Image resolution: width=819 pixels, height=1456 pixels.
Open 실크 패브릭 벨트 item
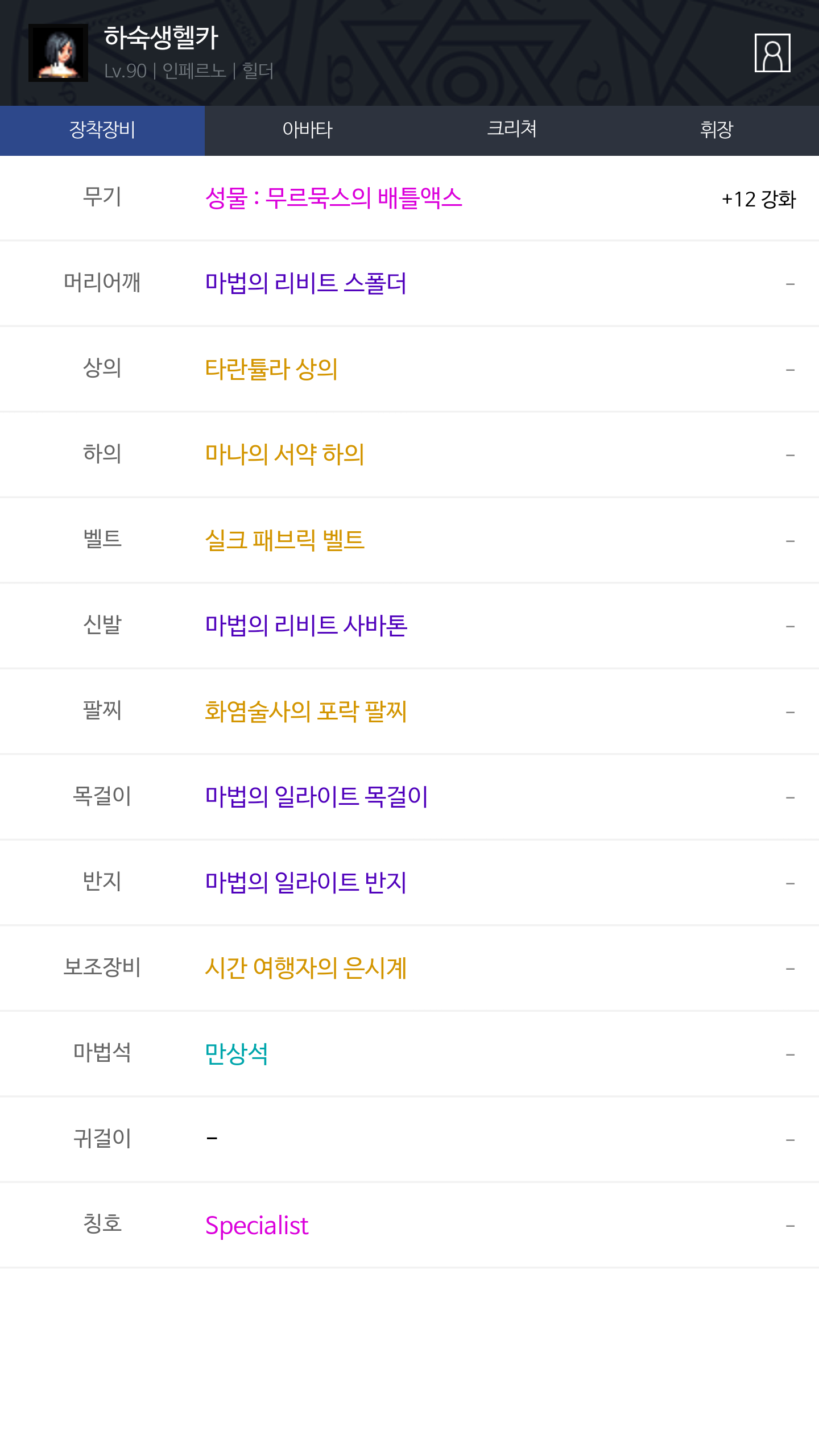[284, 540]
